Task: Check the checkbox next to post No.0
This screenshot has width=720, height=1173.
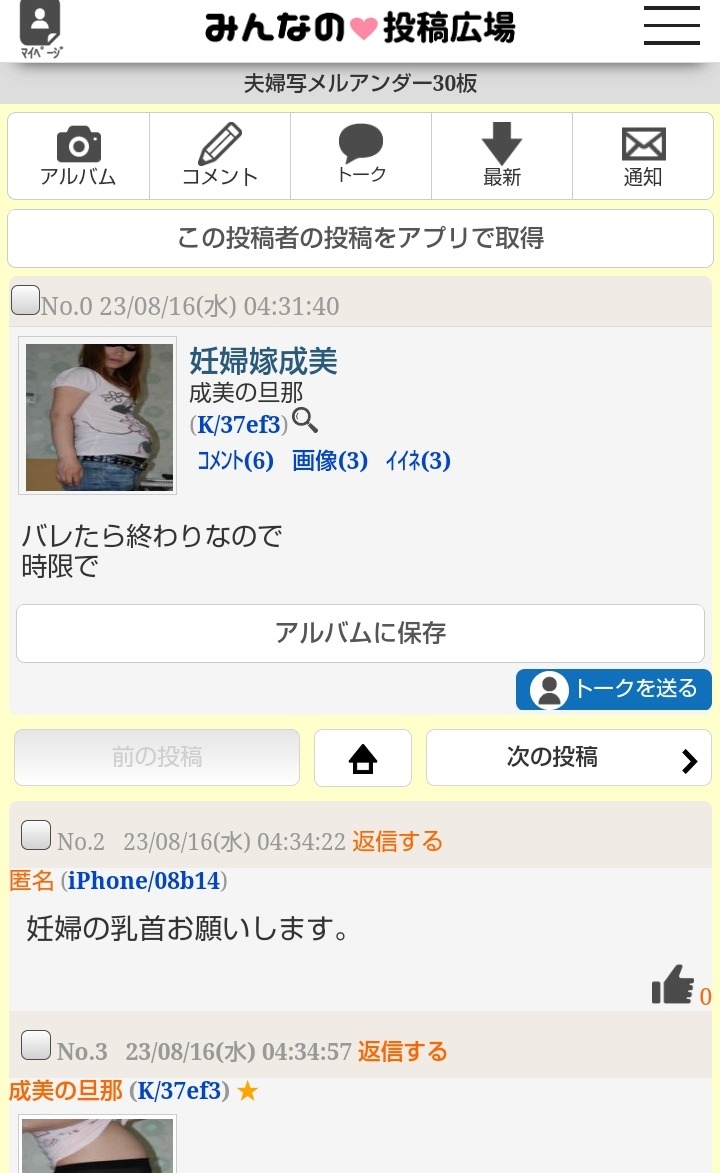Action: [25, 298]
